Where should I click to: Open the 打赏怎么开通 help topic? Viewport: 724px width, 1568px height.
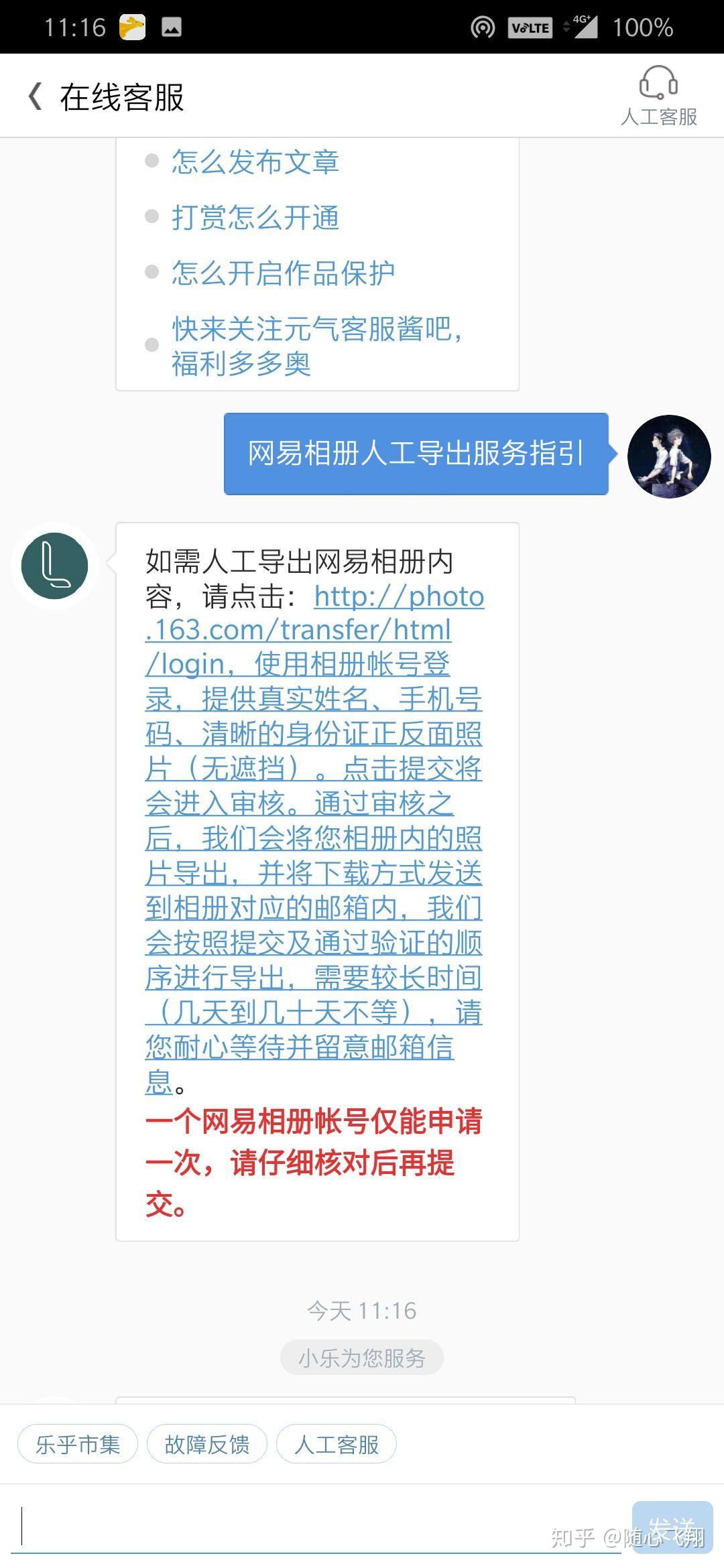255,217
